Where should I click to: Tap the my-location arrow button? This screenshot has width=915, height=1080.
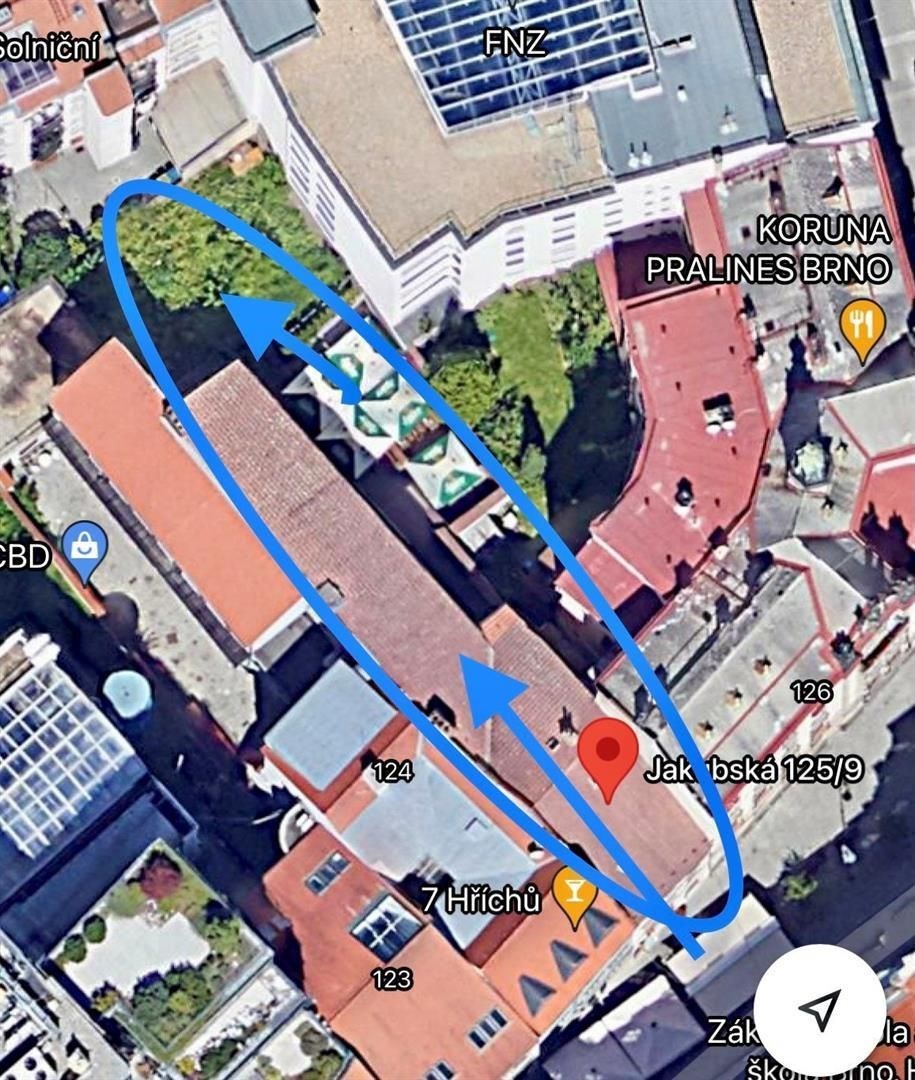819,1011
